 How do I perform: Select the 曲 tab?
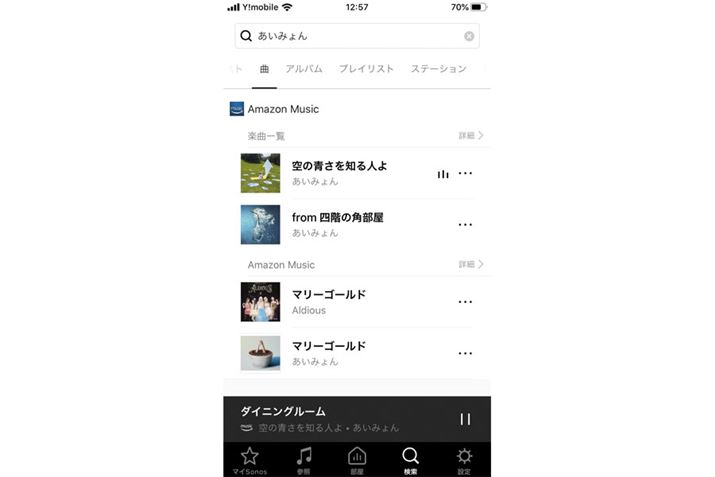click(264, 69)
